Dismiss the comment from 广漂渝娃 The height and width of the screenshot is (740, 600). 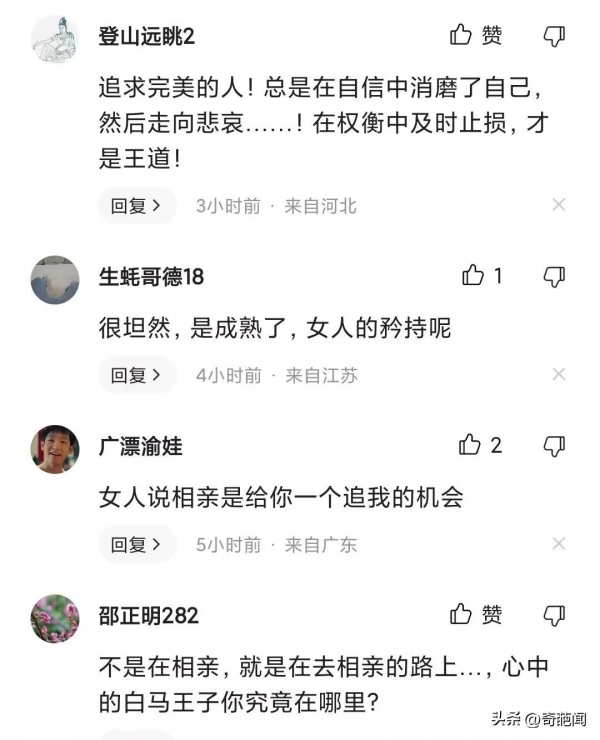pos(559,544)
